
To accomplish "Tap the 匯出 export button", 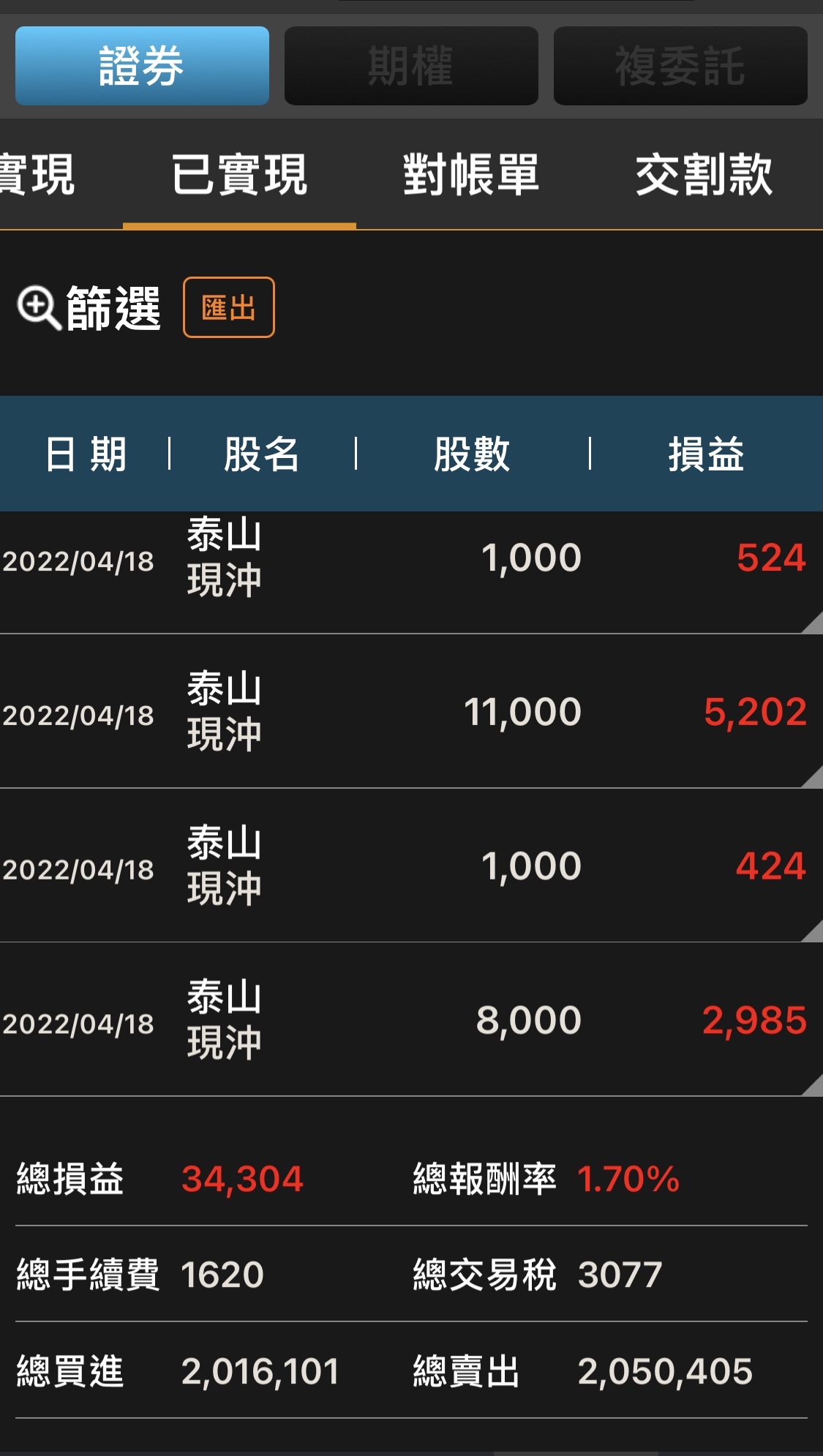I will pos(229,308).
